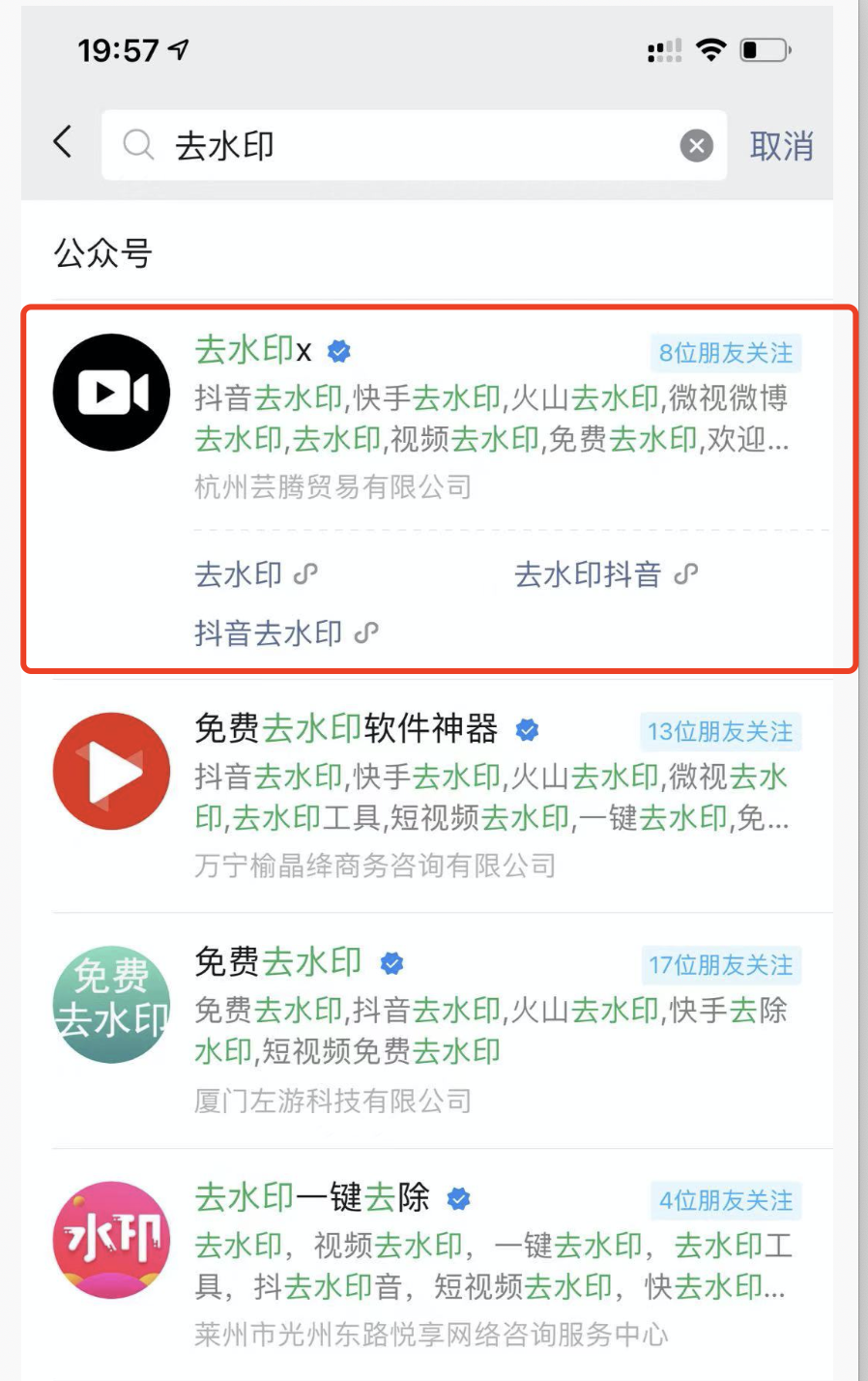This screenshot has height=1381, width=868.
Task: Open the 去水印 mini-link under 去水印x
Action: click(255, 574)
